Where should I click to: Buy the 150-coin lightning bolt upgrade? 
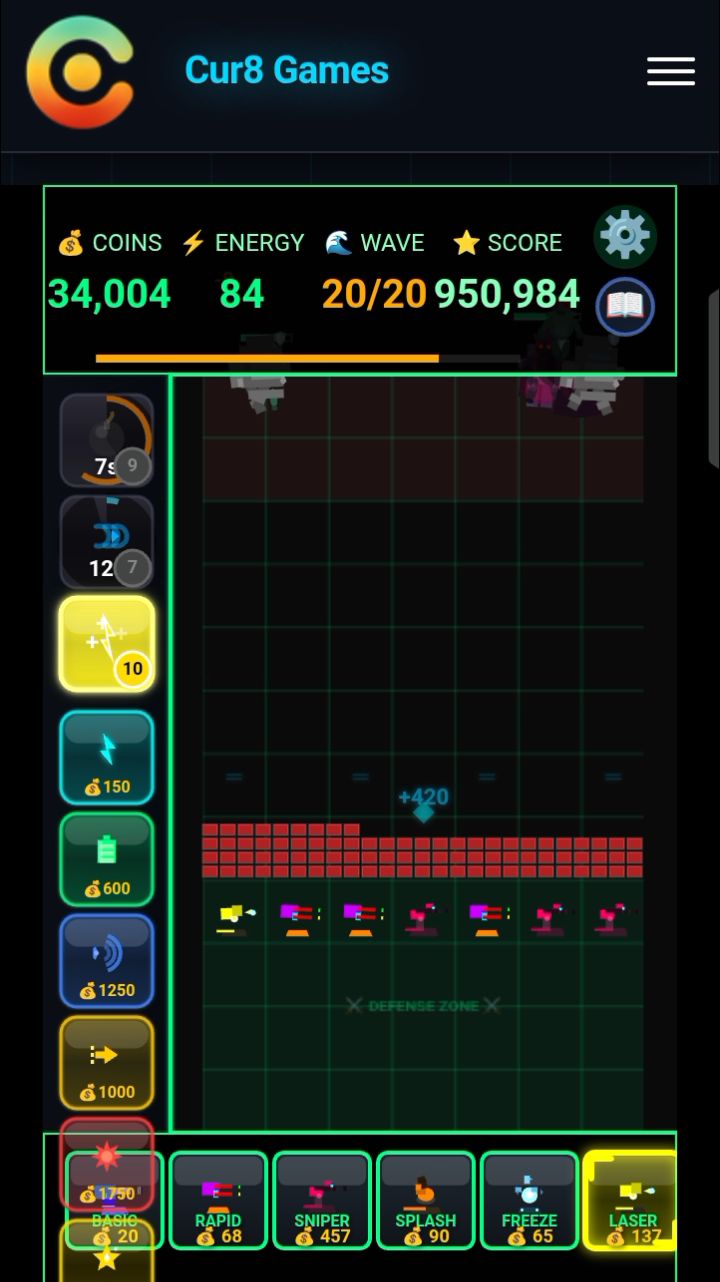[x=107, y=757]
